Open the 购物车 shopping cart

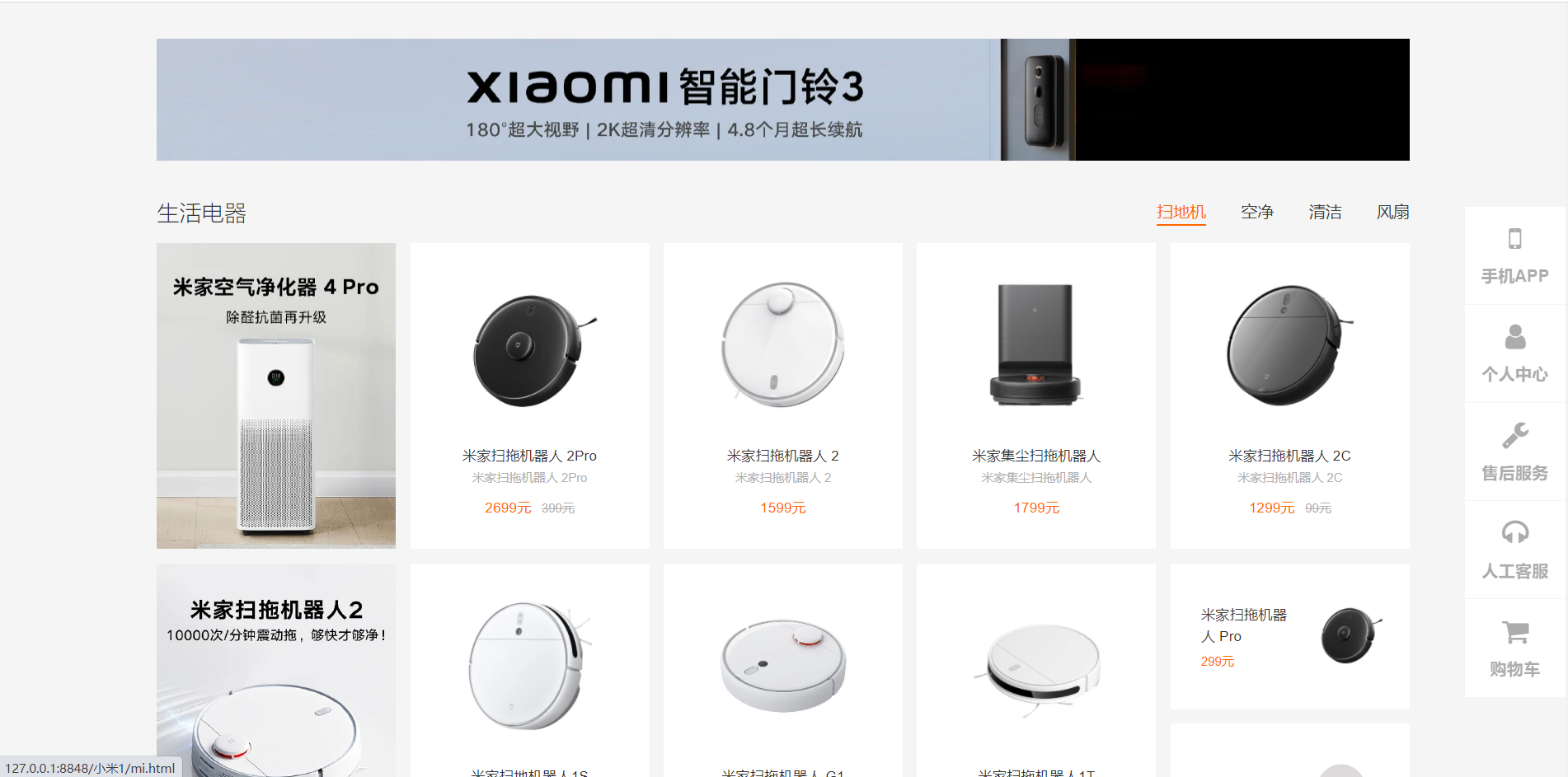pos(1514,648)
